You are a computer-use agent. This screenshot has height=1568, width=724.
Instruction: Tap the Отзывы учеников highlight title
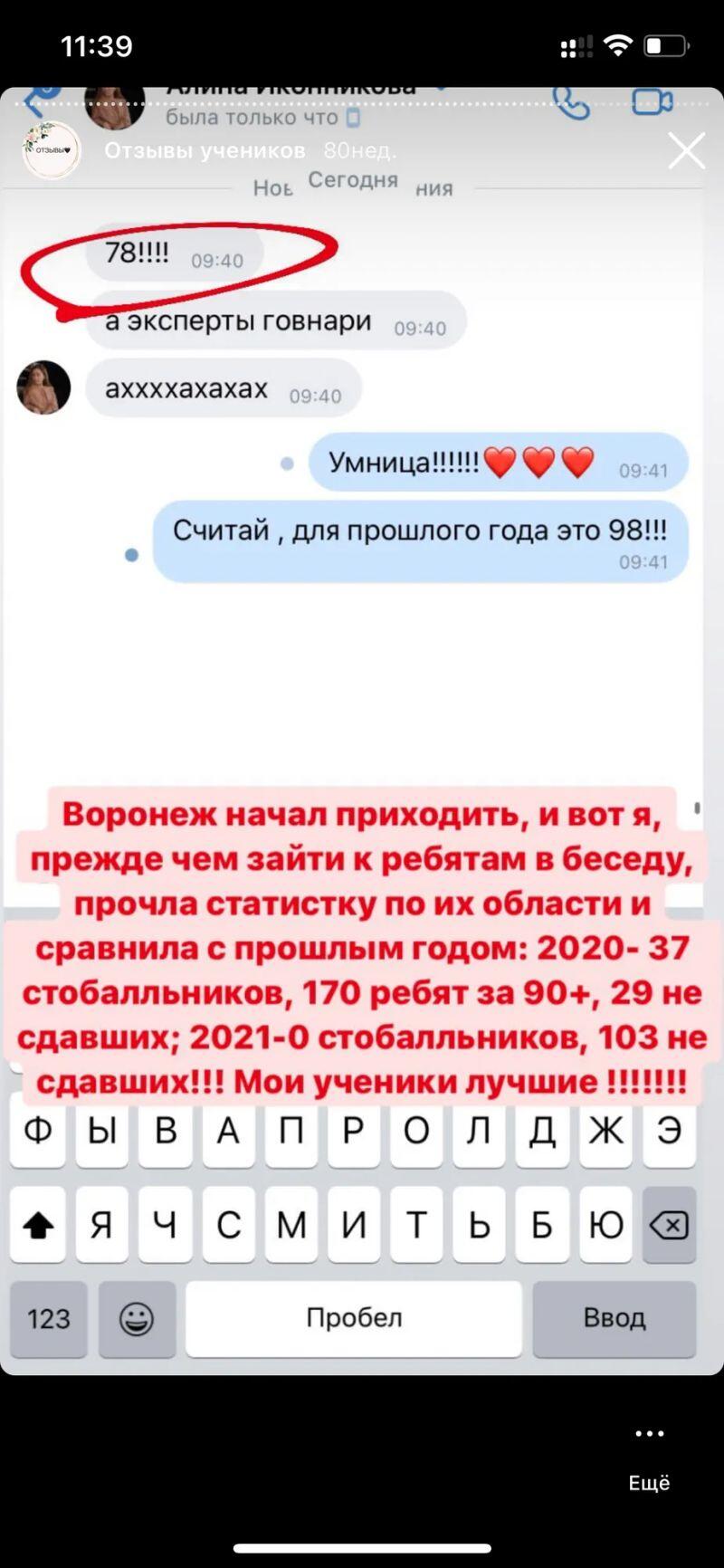(205, 150)
